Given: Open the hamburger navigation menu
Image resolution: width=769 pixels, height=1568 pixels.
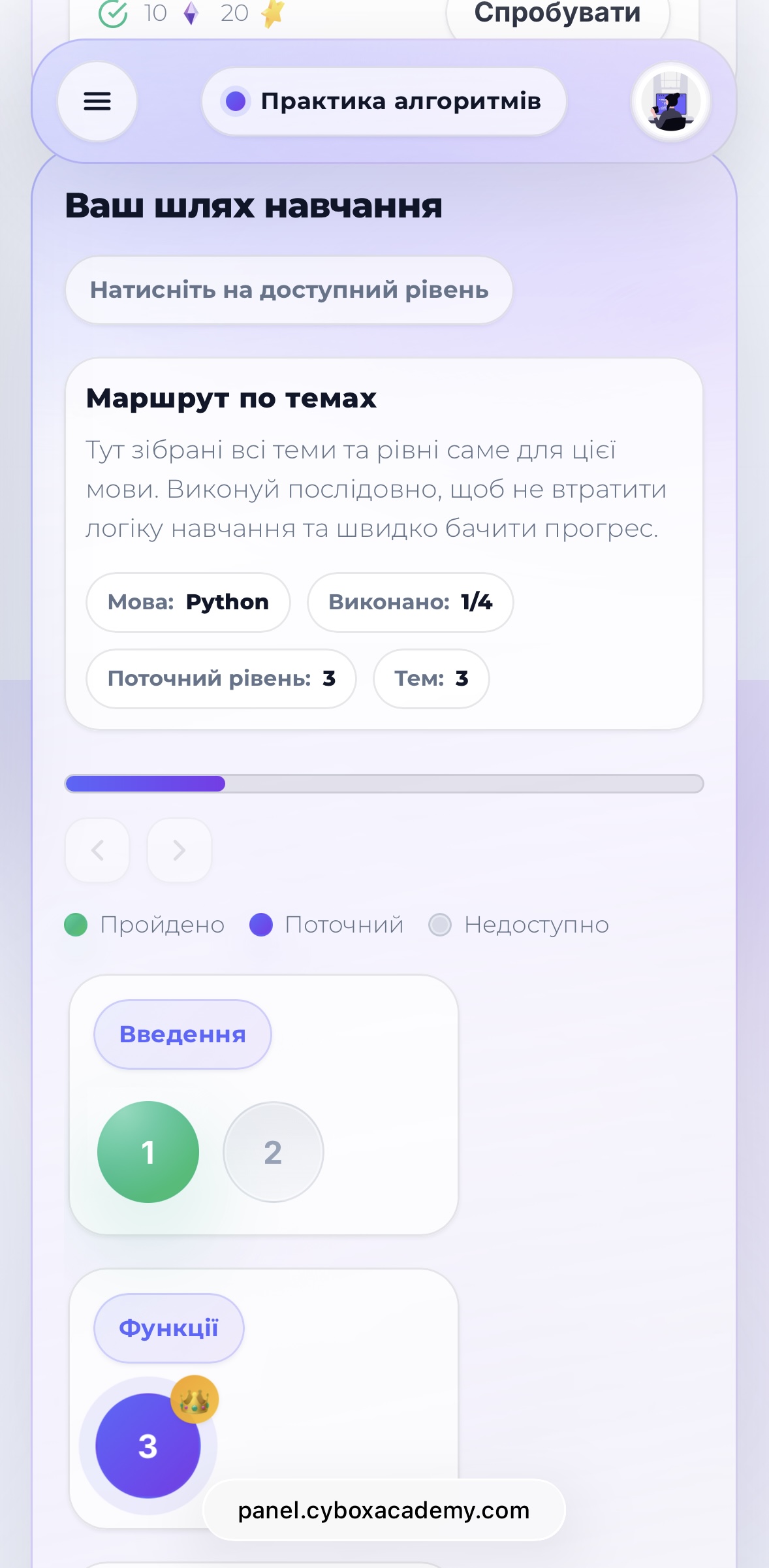Looking at the screenshot, I should click(97, 101).
